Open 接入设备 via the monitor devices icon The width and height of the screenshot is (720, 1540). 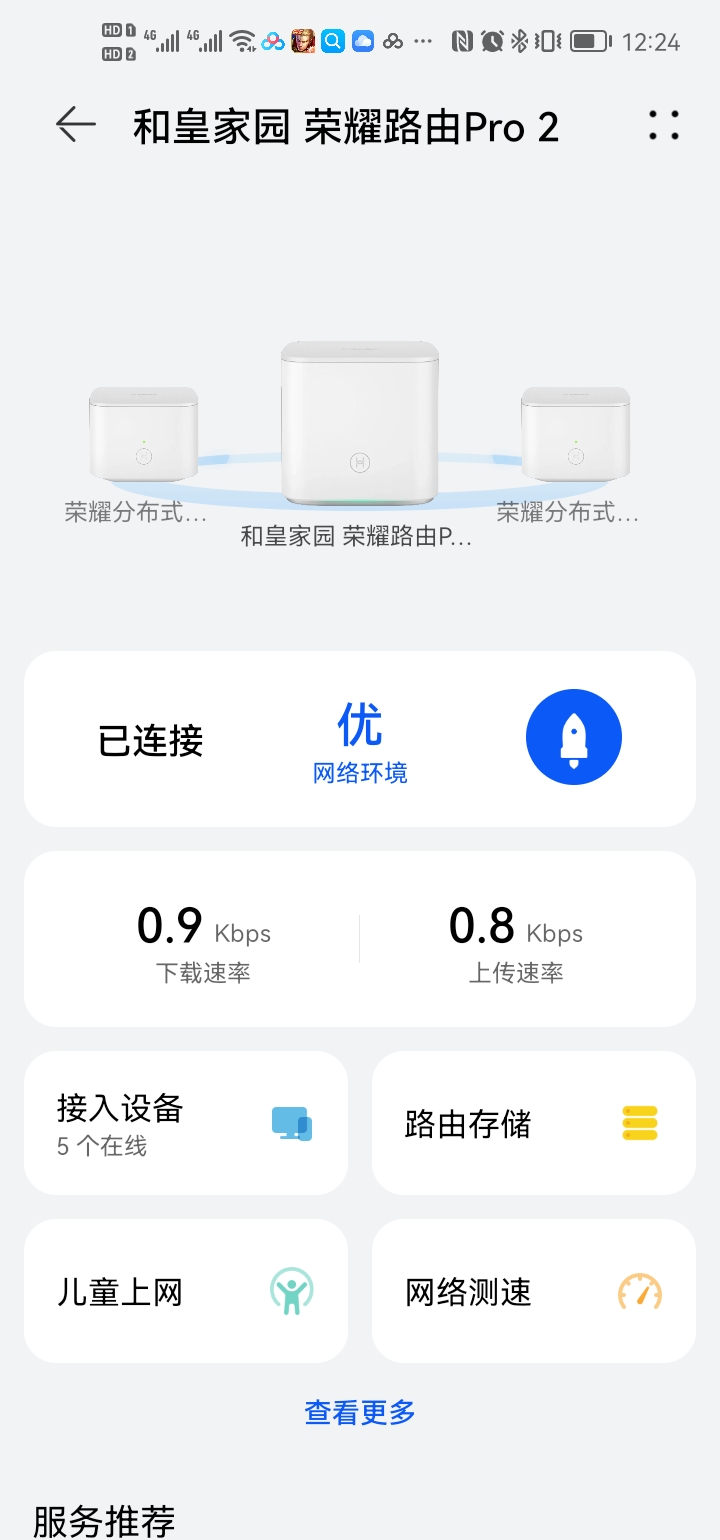click(294, 1122)
